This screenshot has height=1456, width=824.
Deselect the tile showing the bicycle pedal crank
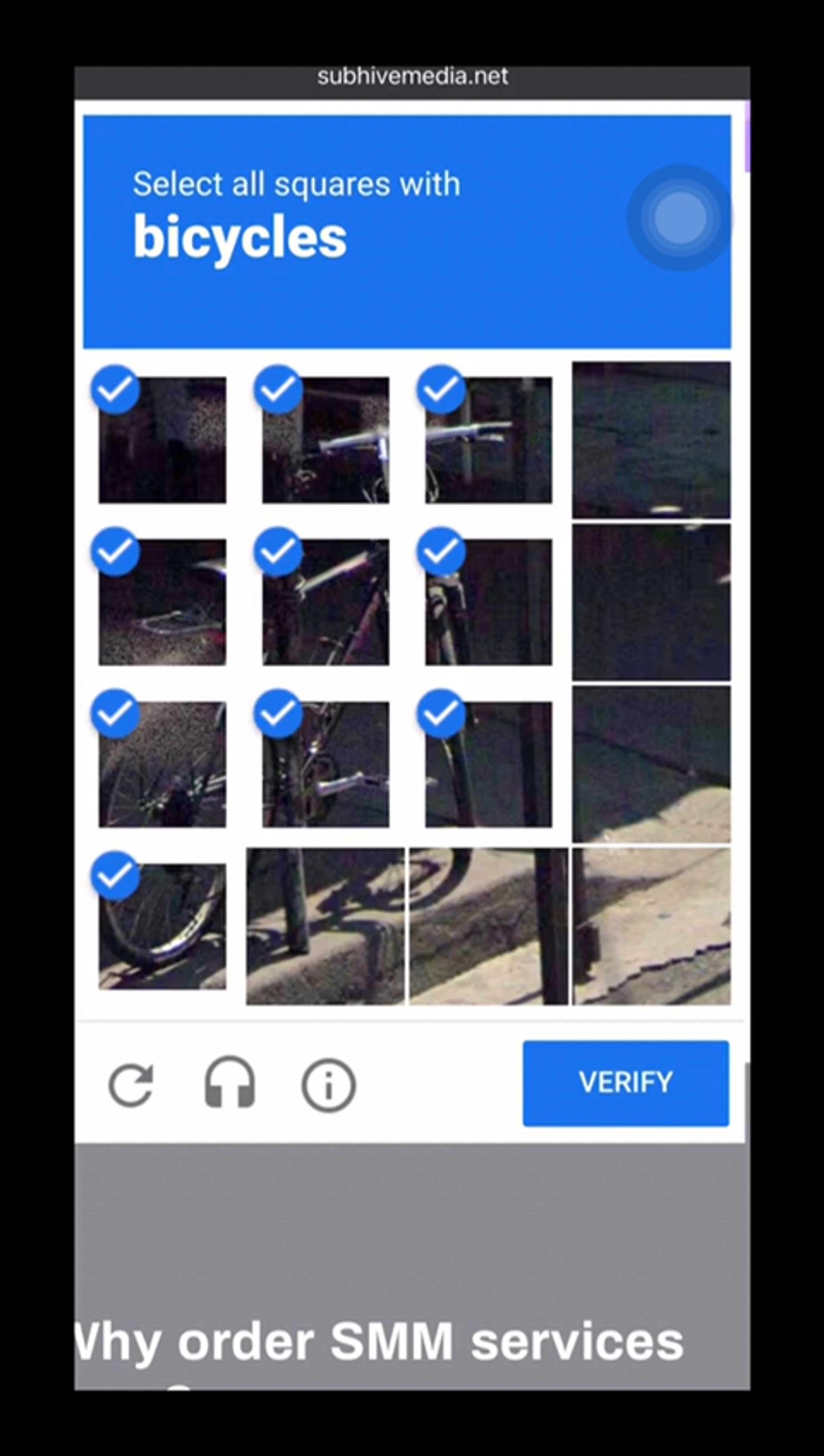(x=325, y=764)
